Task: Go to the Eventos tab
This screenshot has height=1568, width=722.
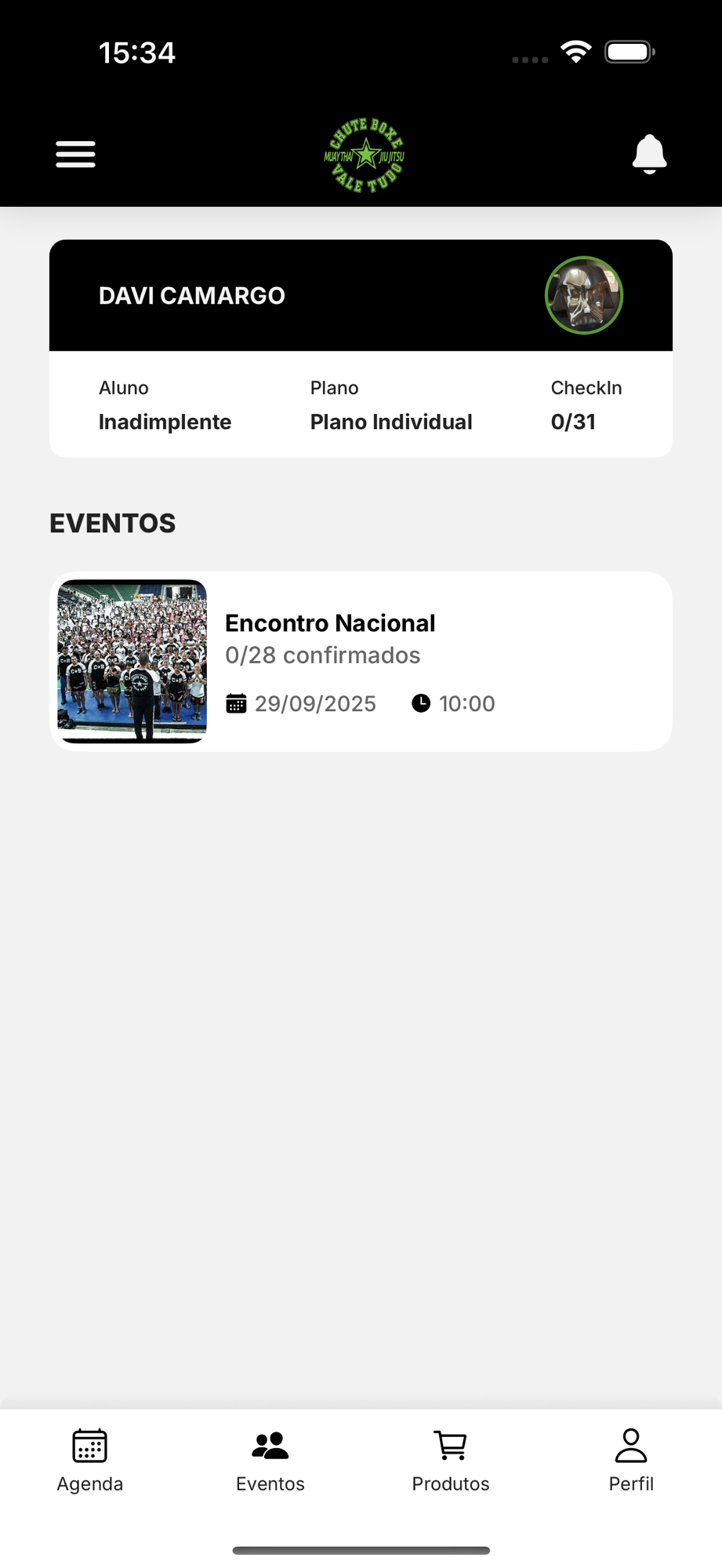Action: [270, 1461]
